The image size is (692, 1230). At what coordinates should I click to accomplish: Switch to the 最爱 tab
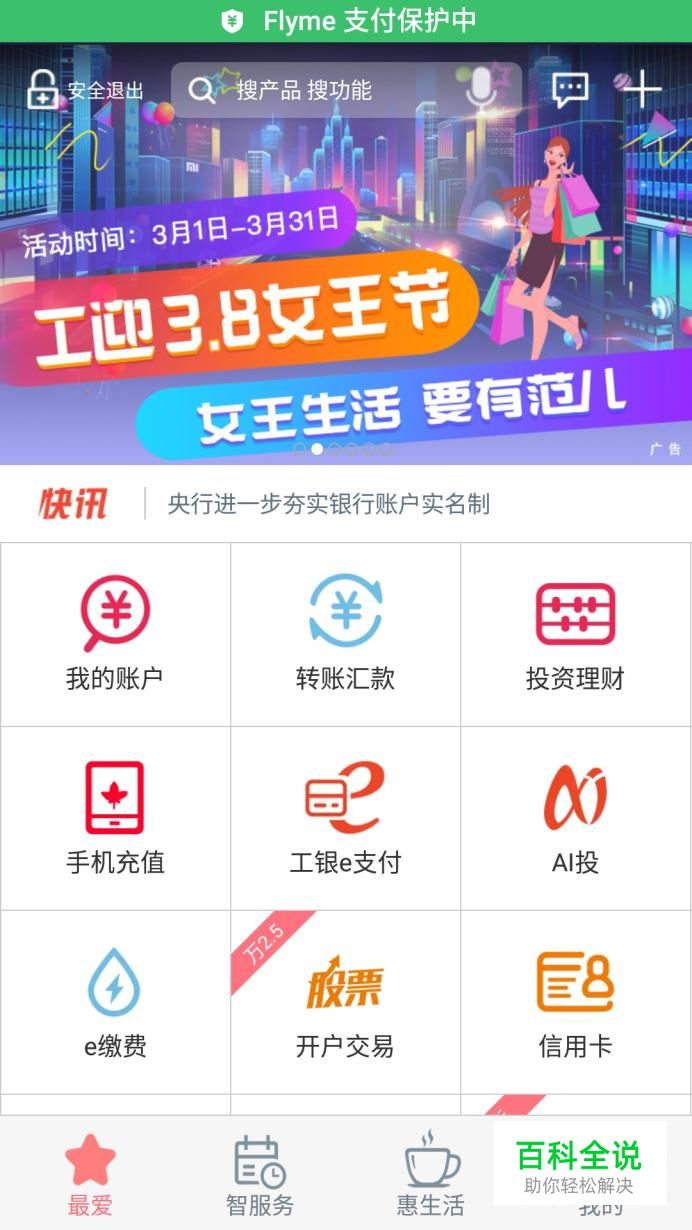coord(90,1175)
